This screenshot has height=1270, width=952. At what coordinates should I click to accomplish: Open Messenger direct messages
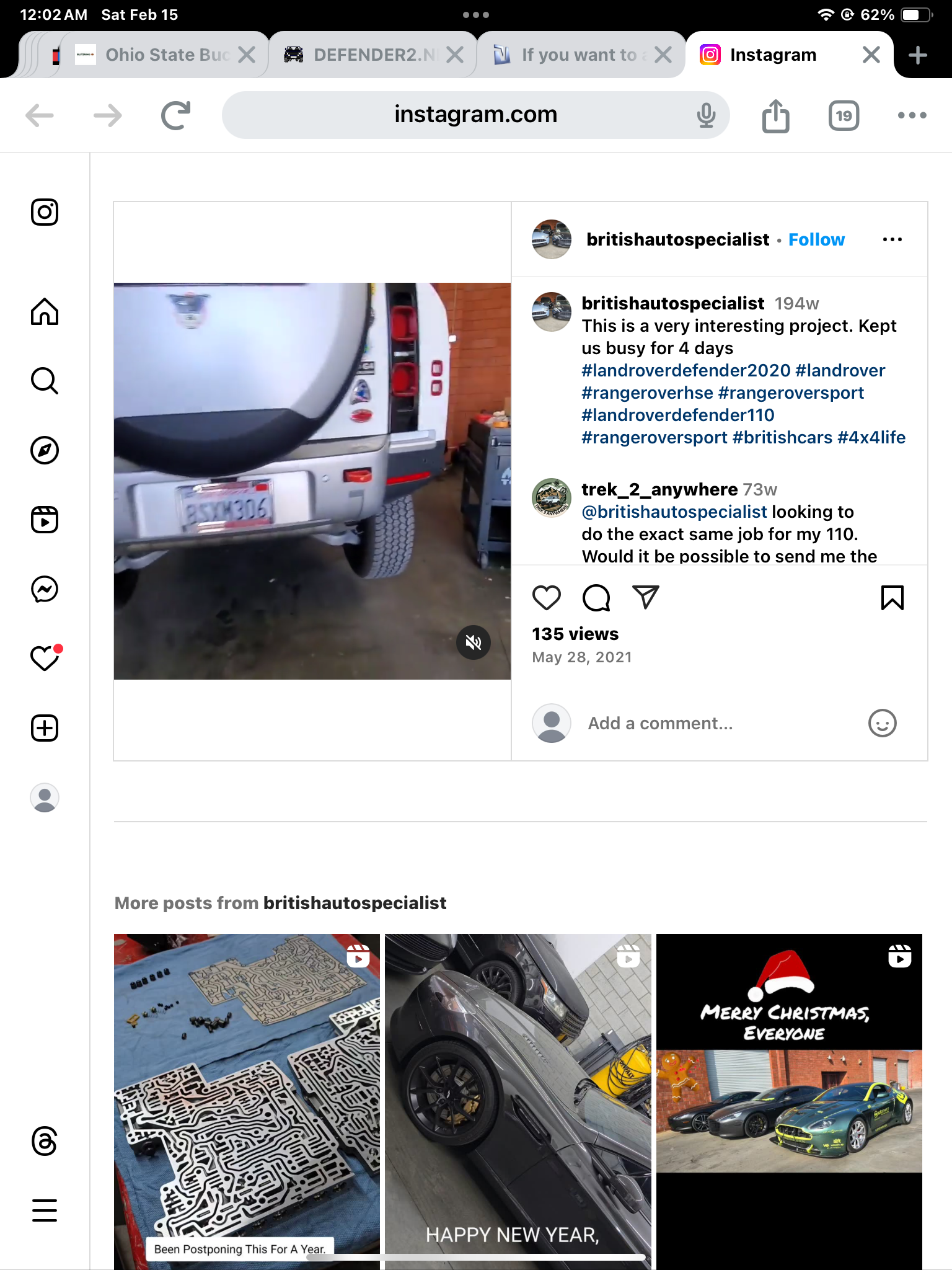tap(45, 589)
